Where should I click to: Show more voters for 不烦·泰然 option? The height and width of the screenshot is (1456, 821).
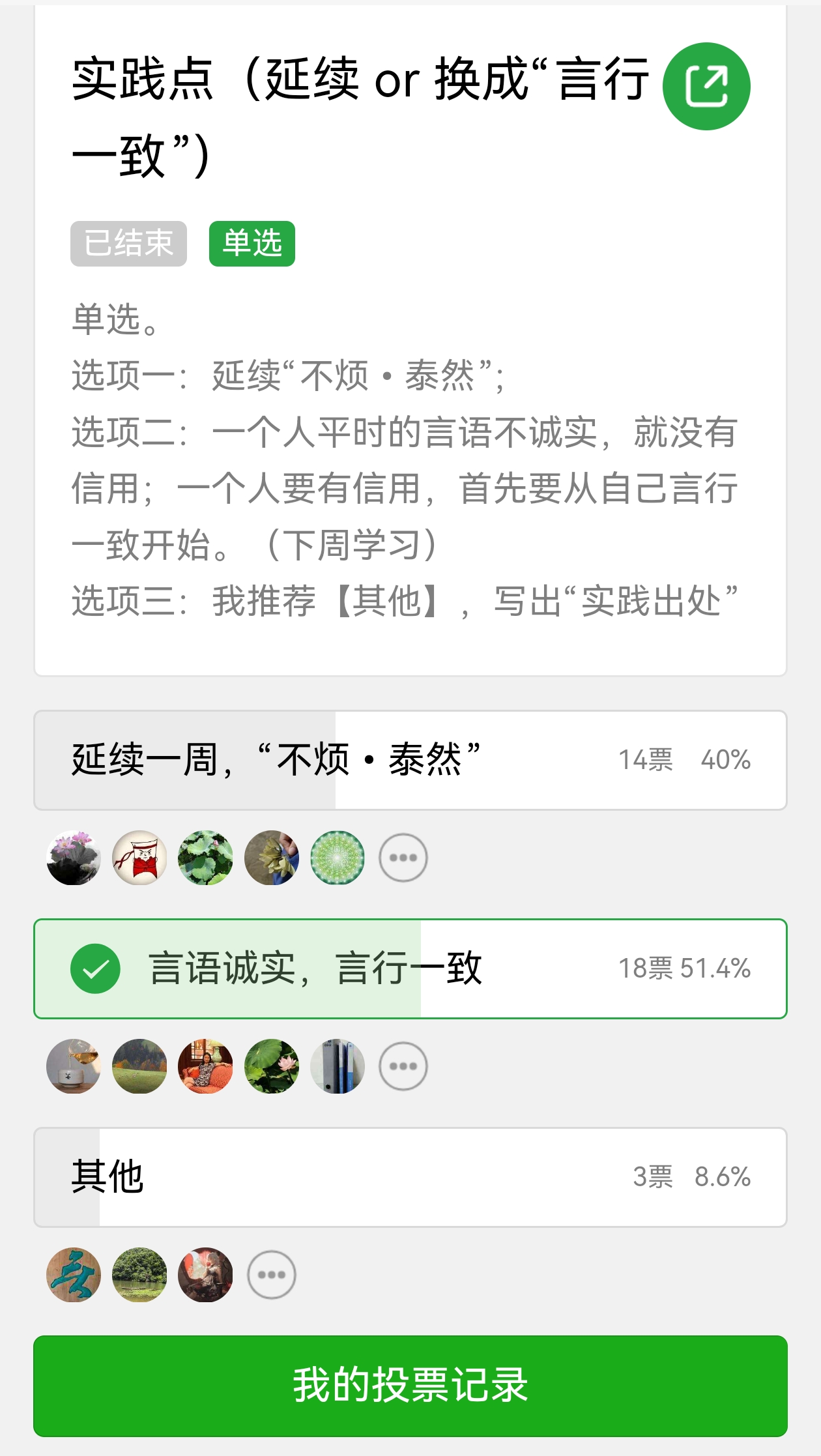coord(403,858)
